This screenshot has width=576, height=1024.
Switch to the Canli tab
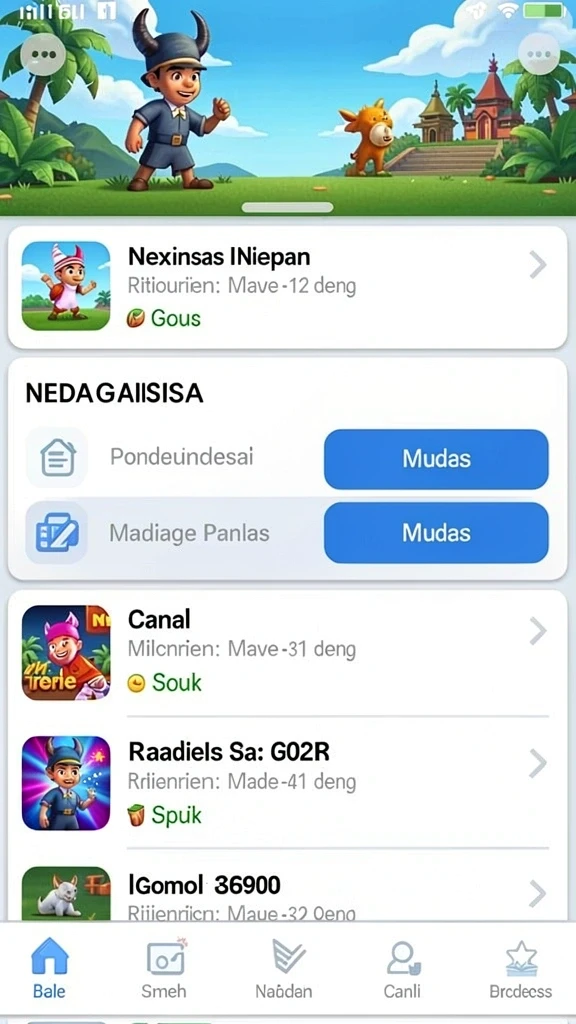(x=402, y=968)
